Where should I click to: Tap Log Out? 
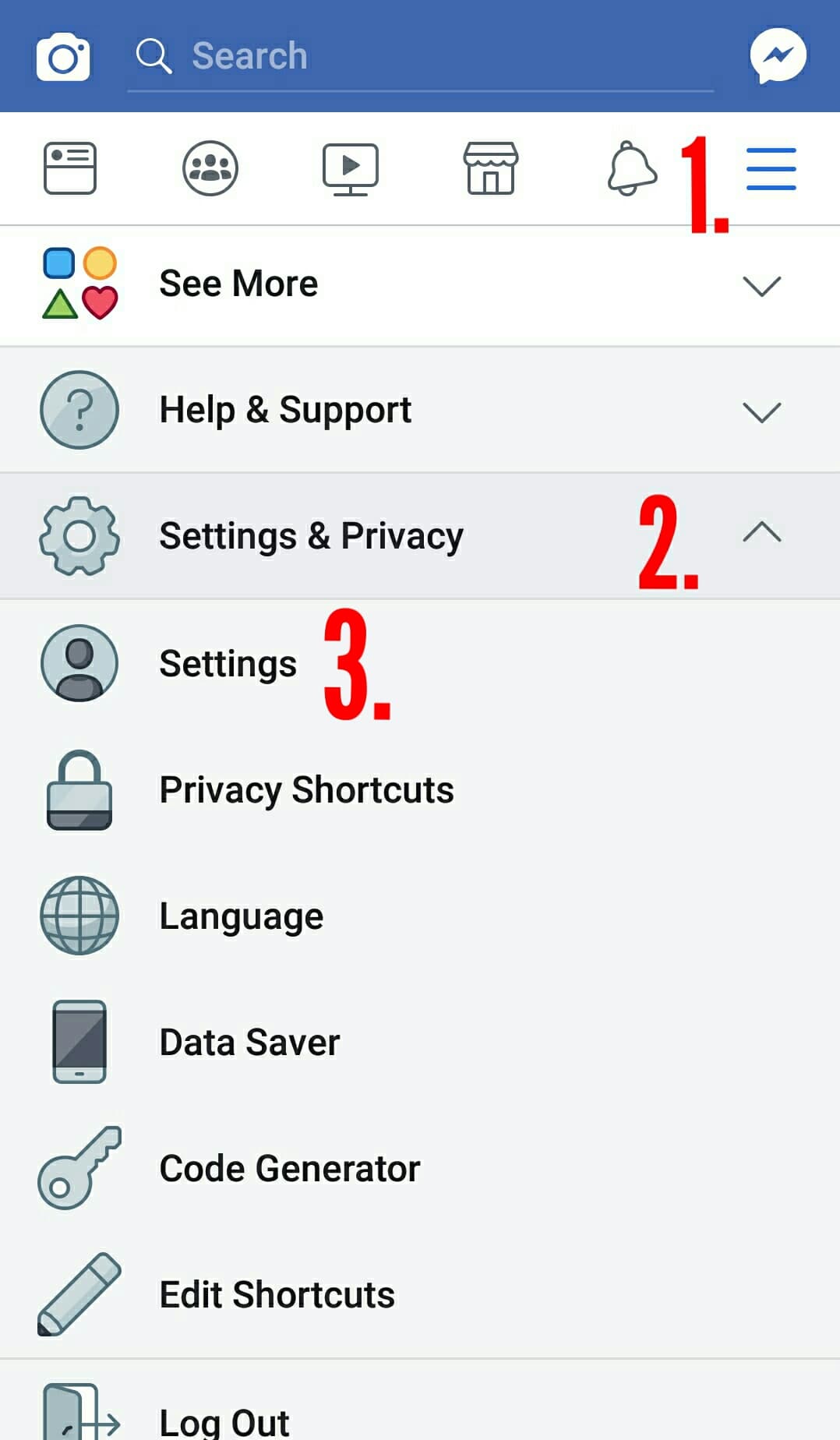(224, 1418)
